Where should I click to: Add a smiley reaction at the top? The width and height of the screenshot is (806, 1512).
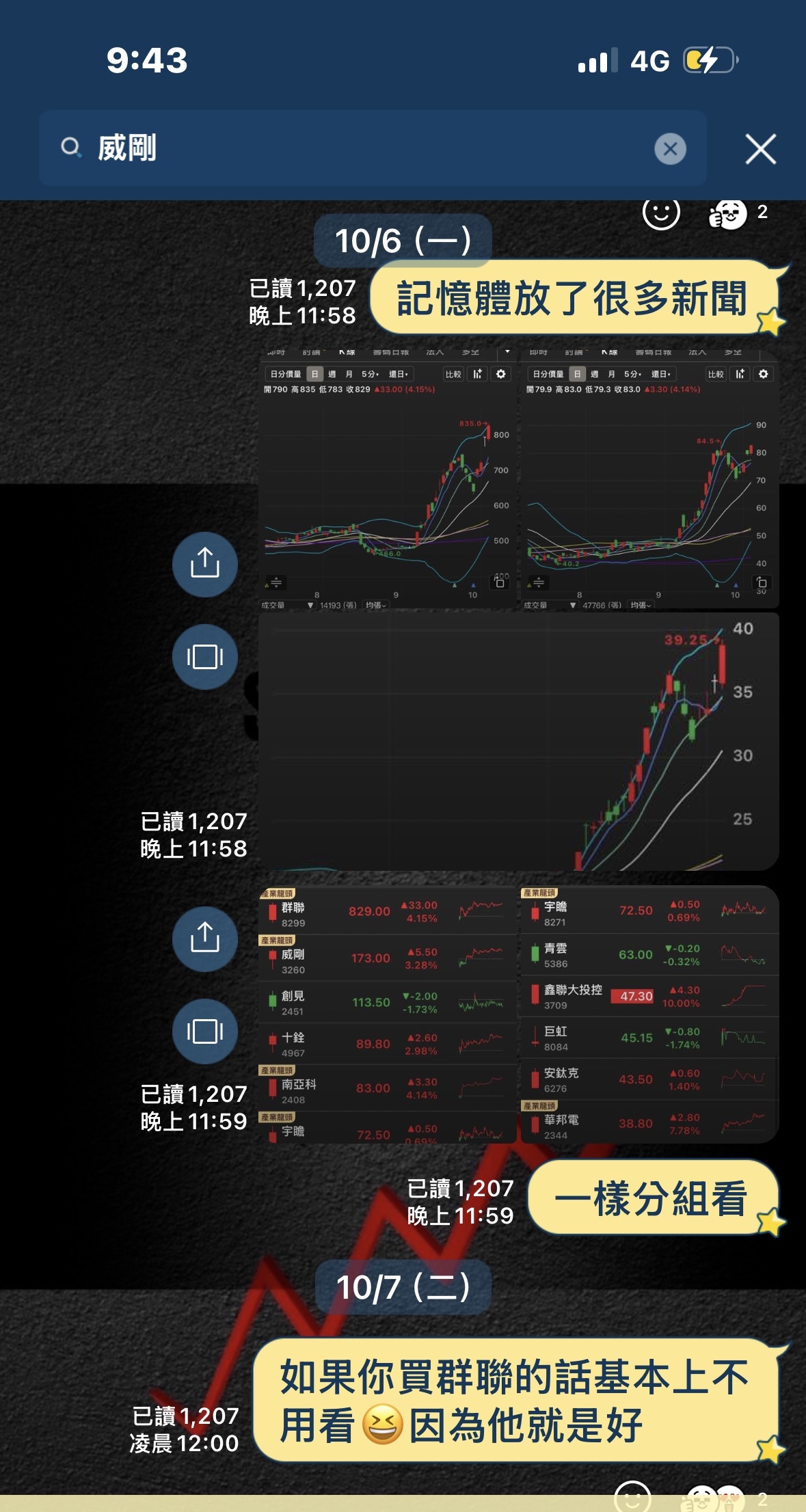[x=661, y=213]
